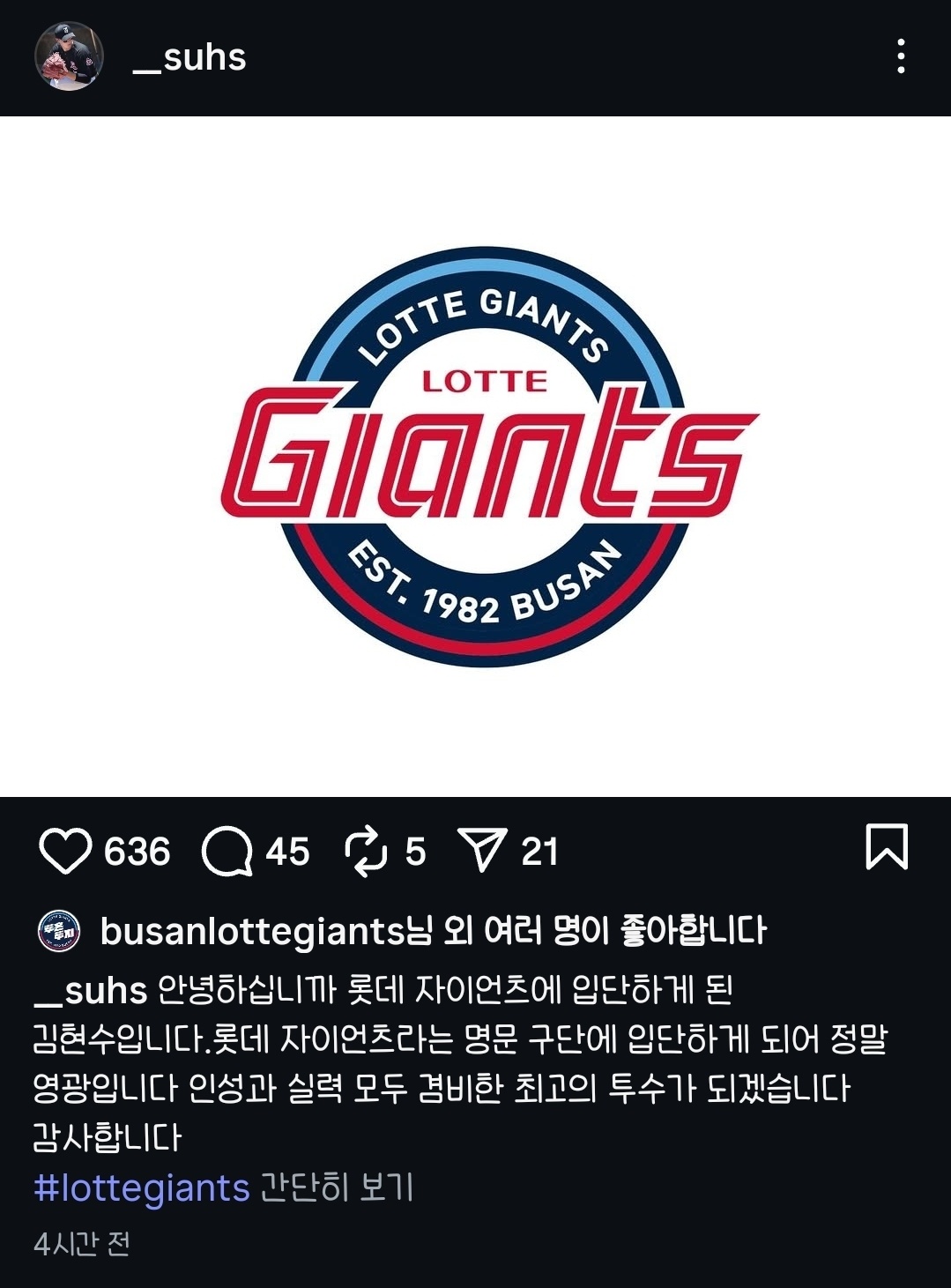
Task: Like the Lotte Giants post
Action: 65,851
